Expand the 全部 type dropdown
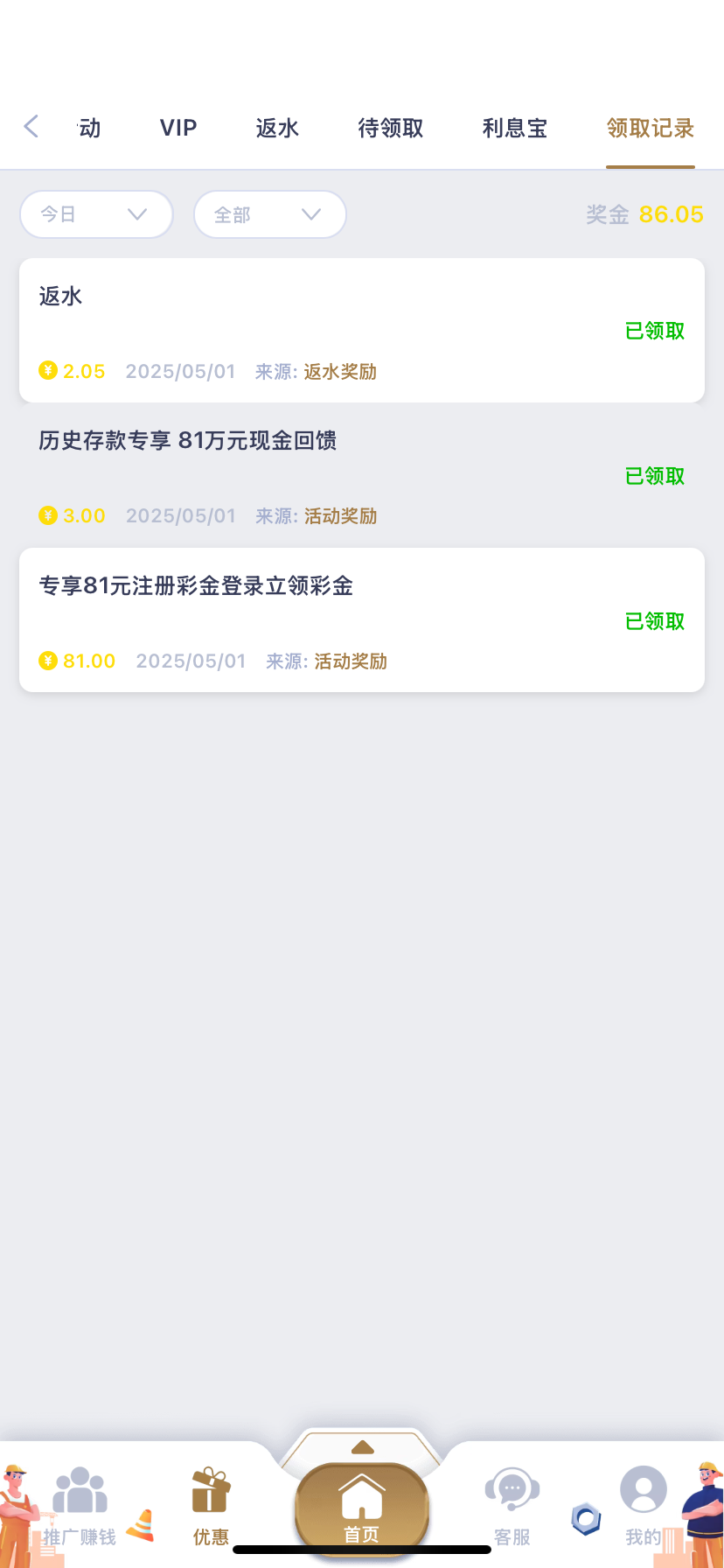This screenshot has width=724, height=1568. click(269, 214)
